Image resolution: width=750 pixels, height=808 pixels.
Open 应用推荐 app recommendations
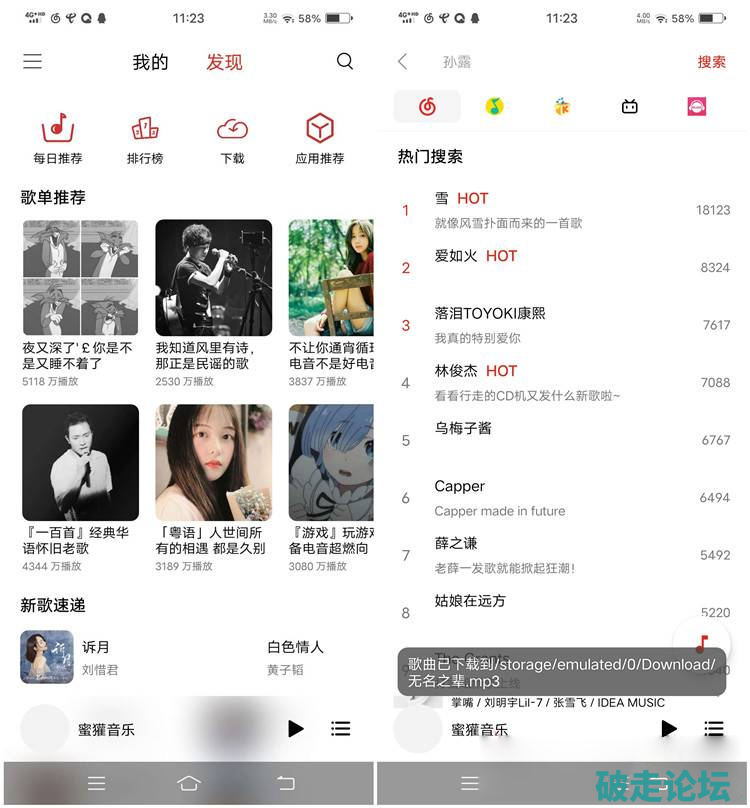(x=320, y=139)
